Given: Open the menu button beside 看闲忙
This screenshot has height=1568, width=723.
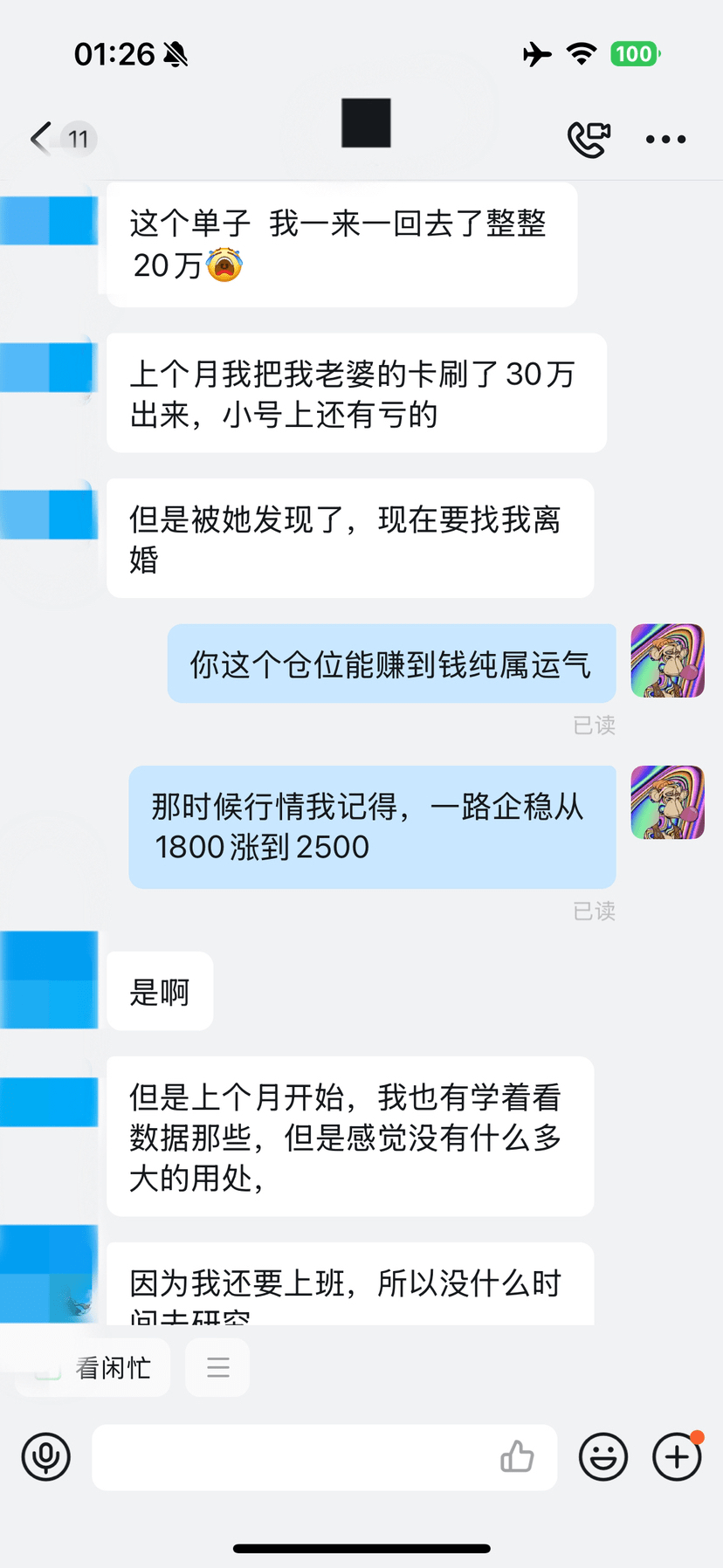Looking at the screenshot, I should pyautogui.click(x=218, y=1367).
